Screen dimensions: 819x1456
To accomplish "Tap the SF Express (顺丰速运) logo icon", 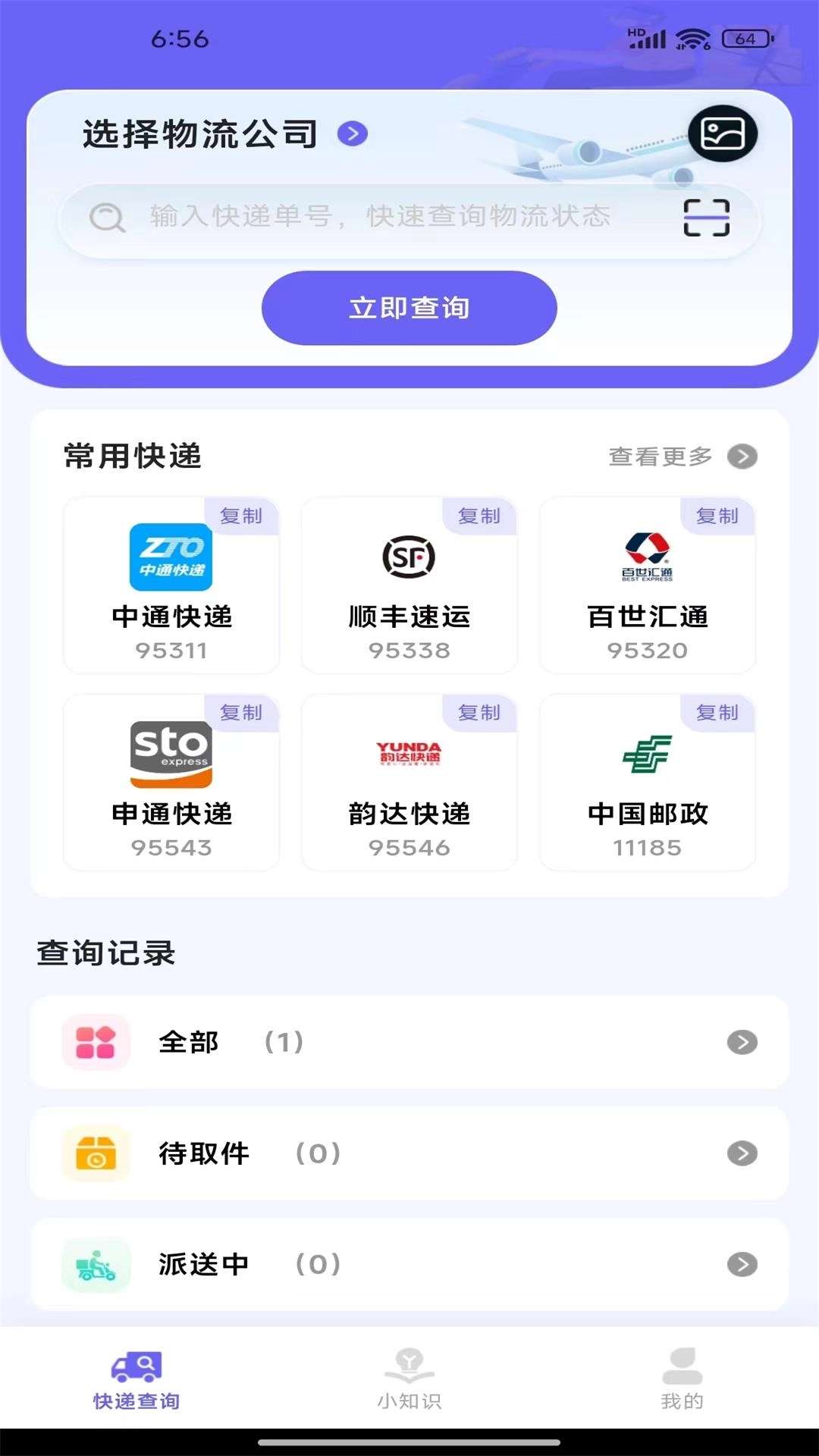I will tap(409, 557).
